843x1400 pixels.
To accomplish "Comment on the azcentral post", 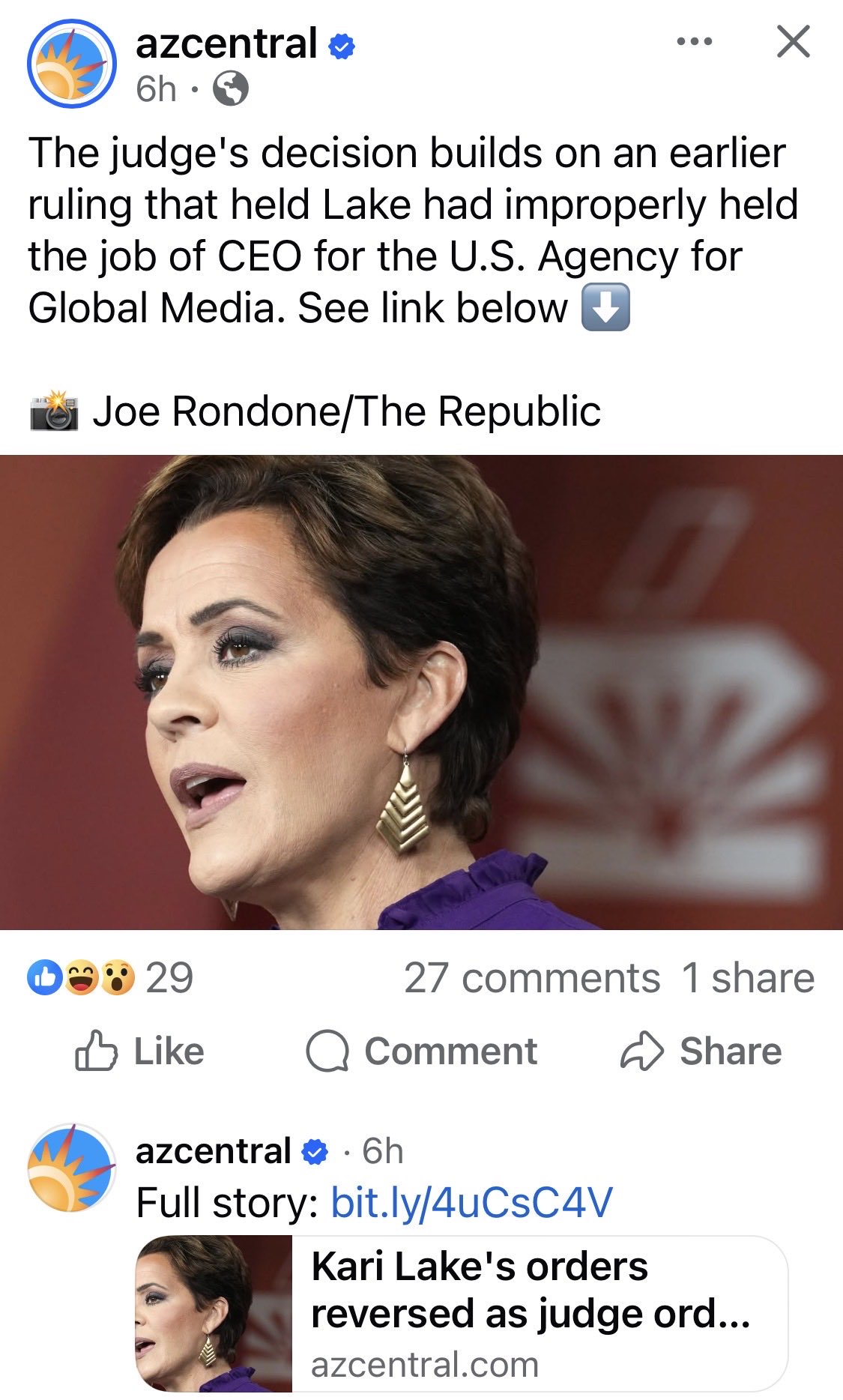I will click(421, 1051).
